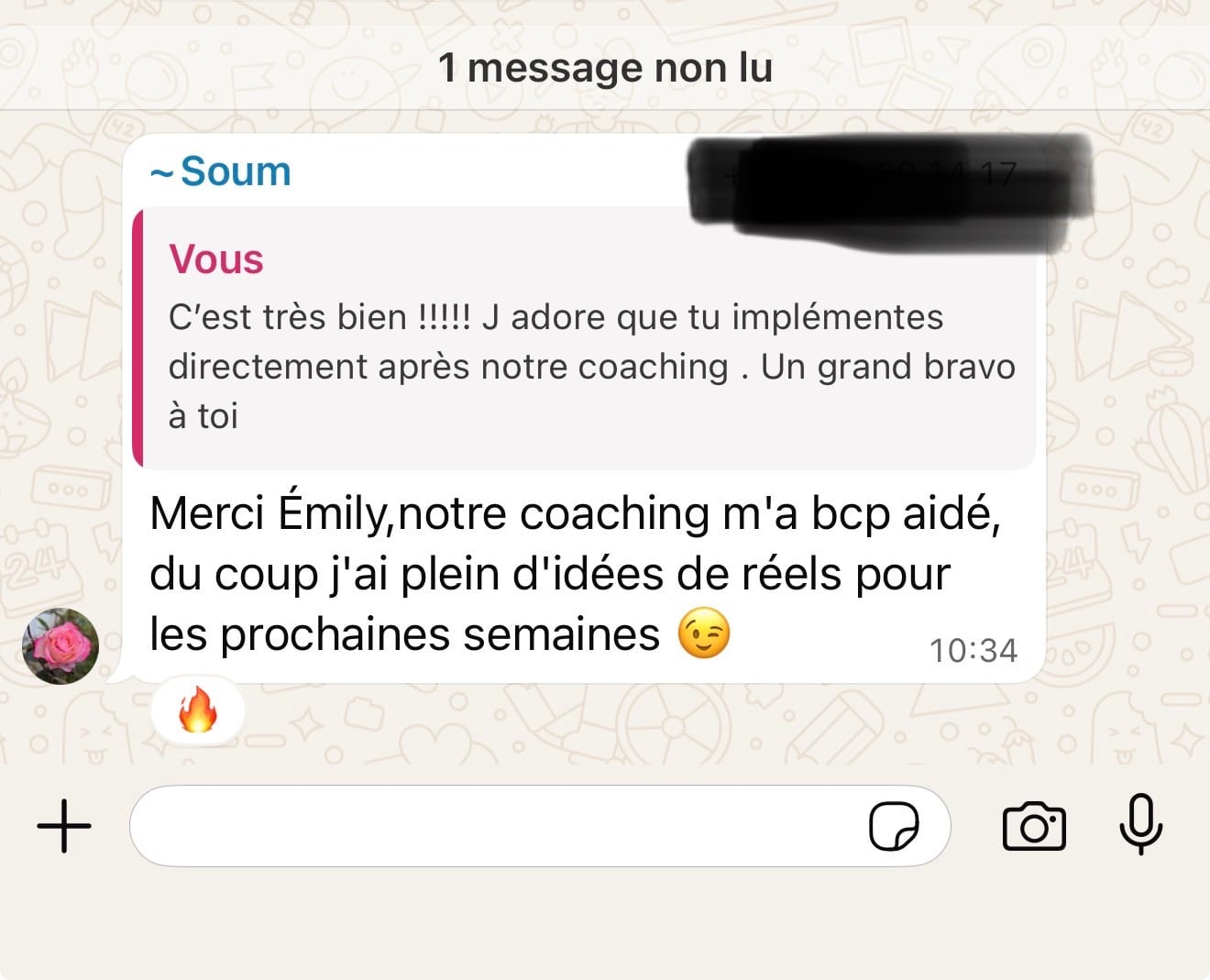This screenshot has width=1210, height=980.
Task: Open the camera to take a photo
Action: (1034, 826)
